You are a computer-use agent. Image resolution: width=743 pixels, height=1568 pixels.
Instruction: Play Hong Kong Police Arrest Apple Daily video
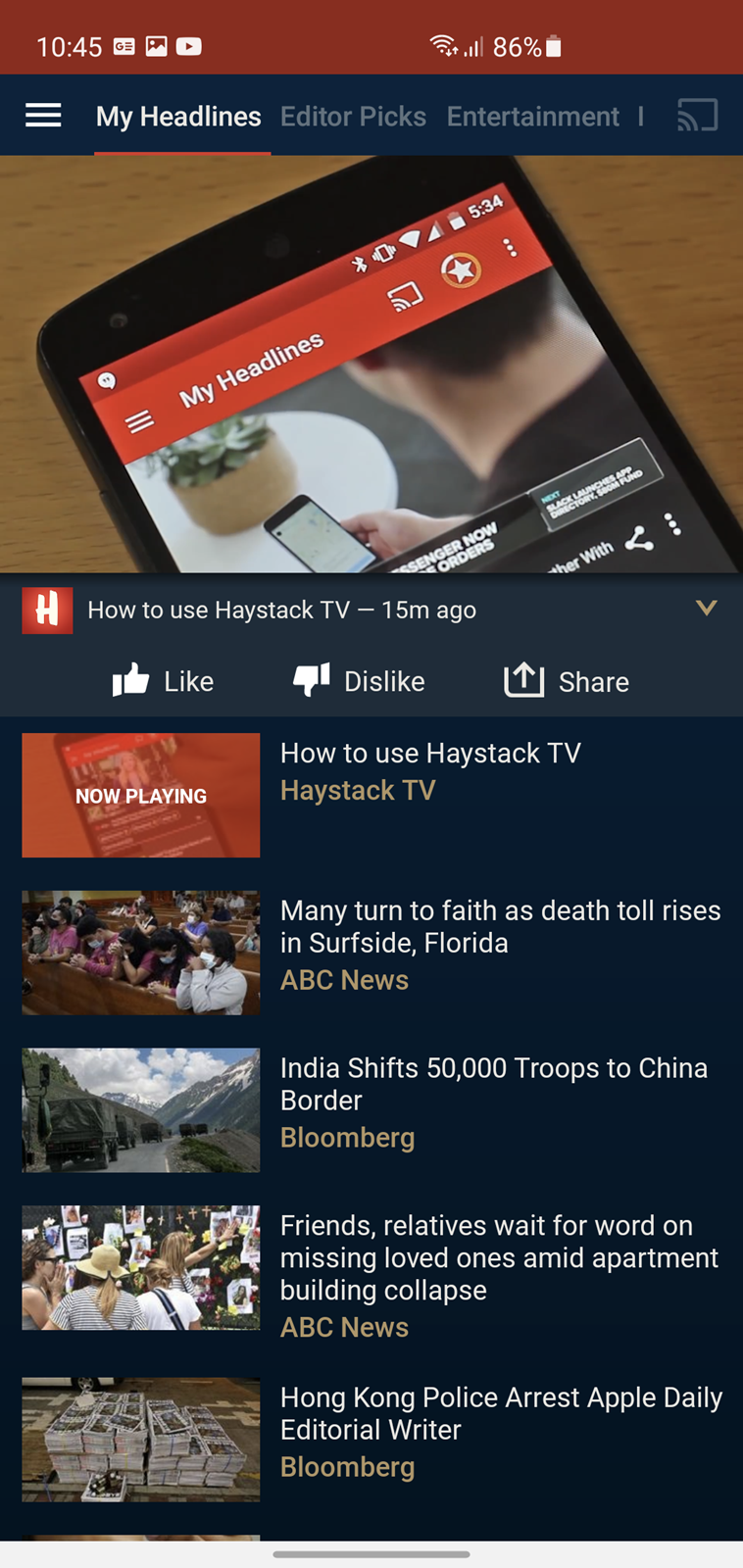coord(371,1439)
